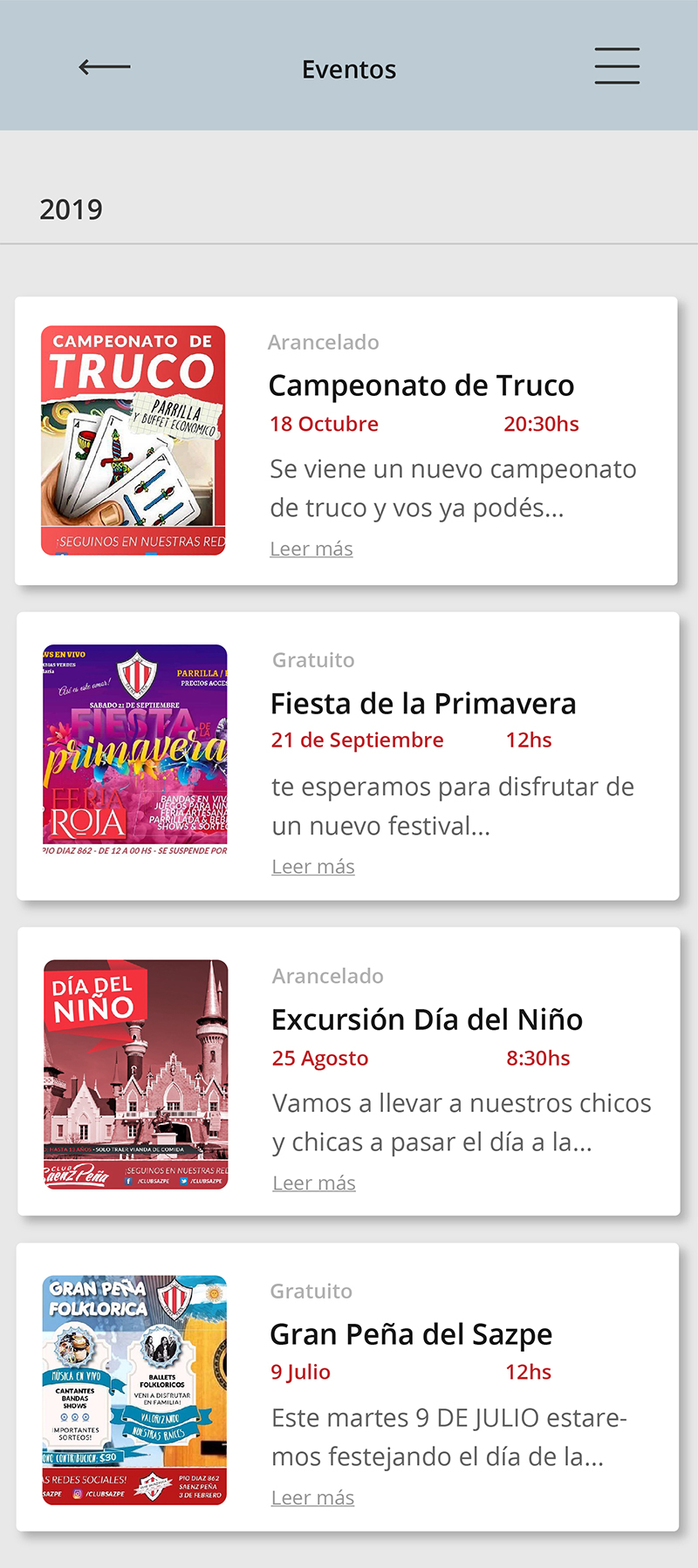Open the hamburger menu
The image size is (698, 1568).
(617, 66)
